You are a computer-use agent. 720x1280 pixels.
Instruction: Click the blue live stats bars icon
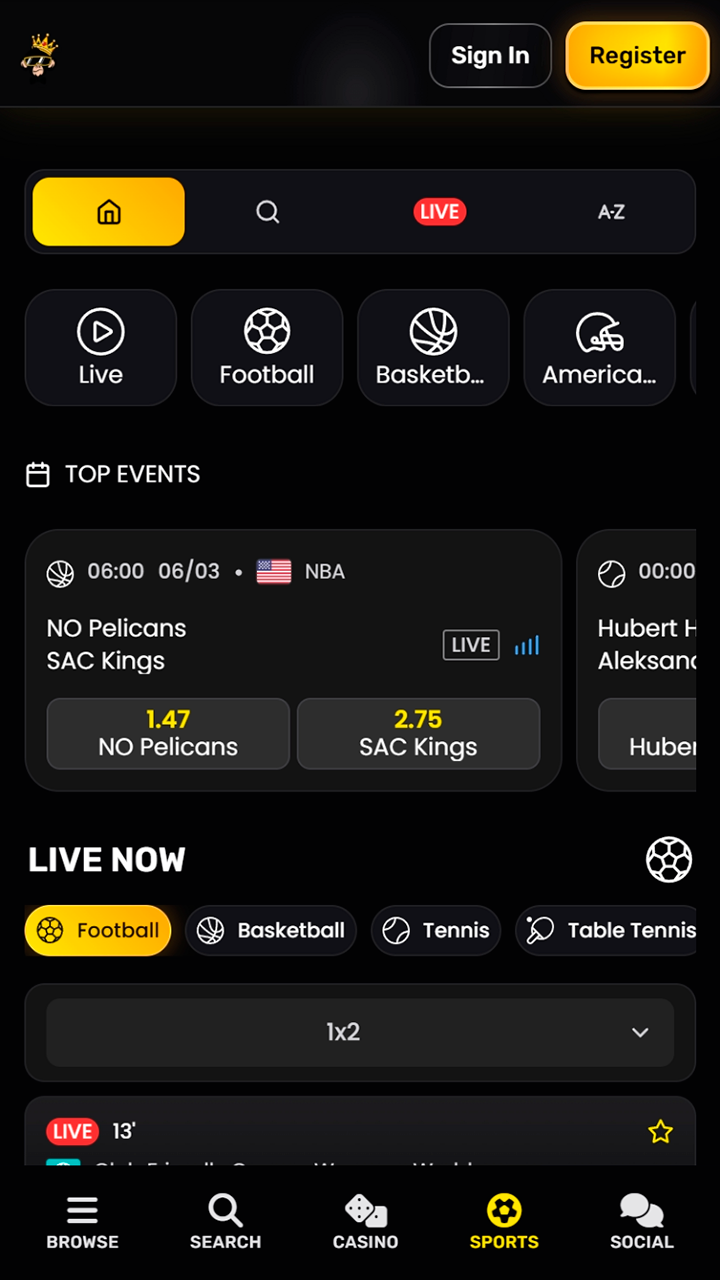(x=526, y=645)
